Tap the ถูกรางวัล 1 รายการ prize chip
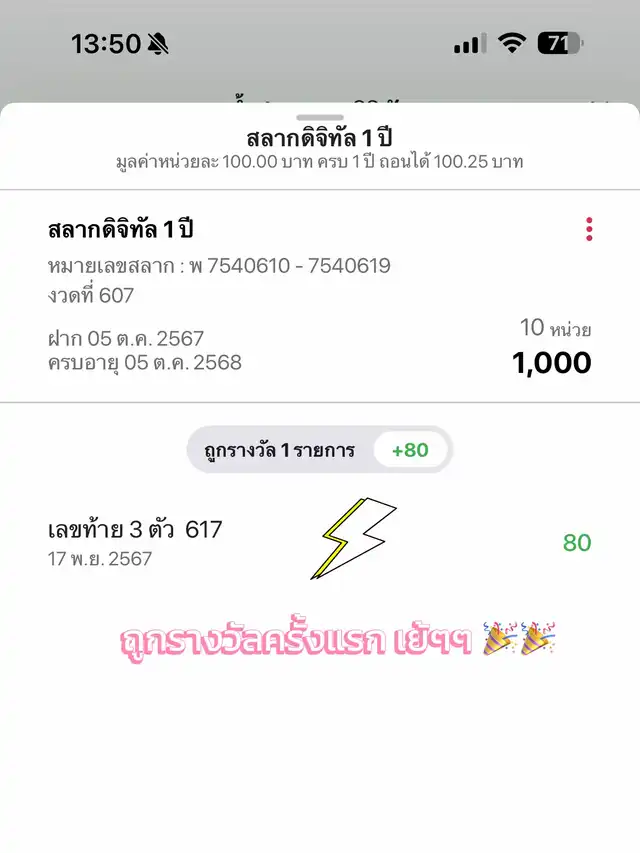The image size is (640, 853). 319,450
